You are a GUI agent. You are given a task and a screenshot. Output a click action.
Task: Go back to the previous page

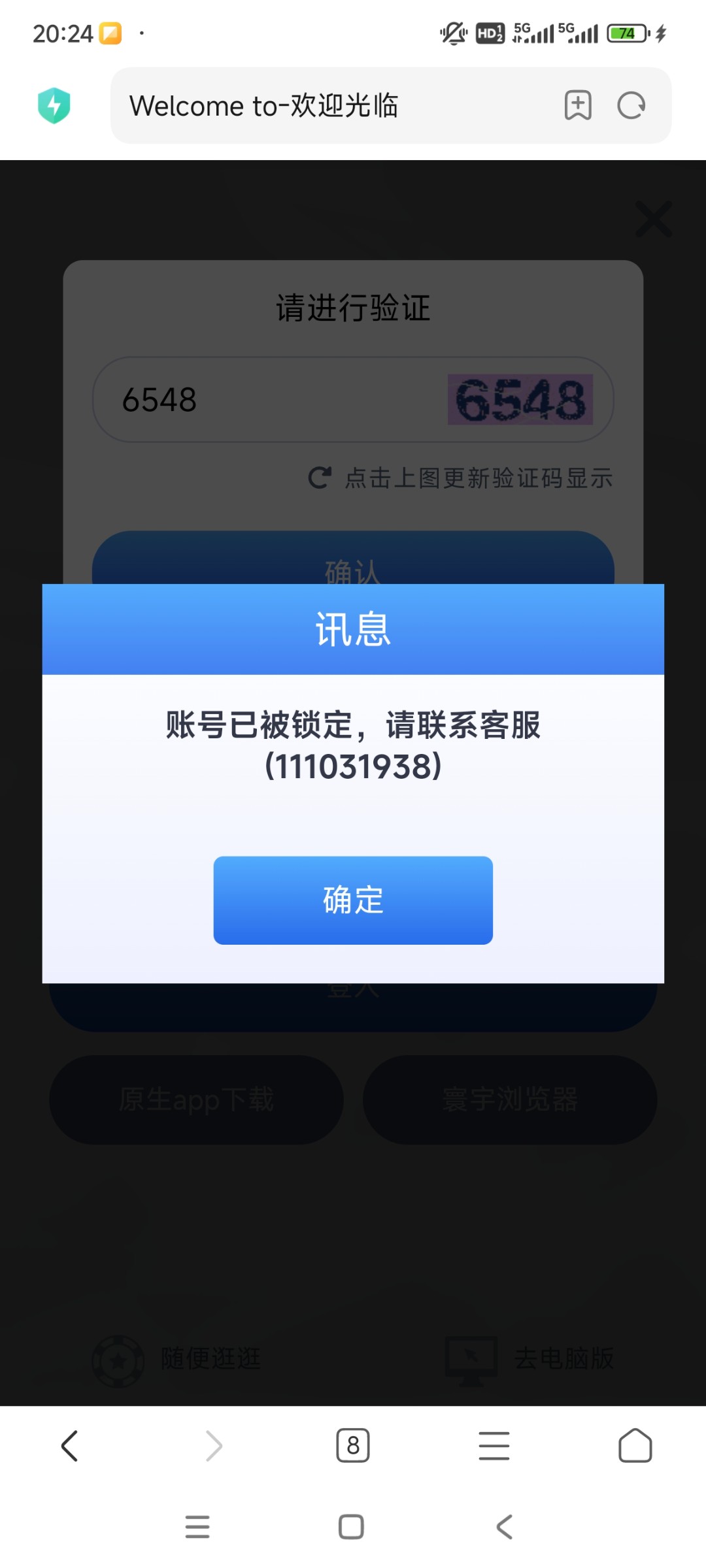70,1446
